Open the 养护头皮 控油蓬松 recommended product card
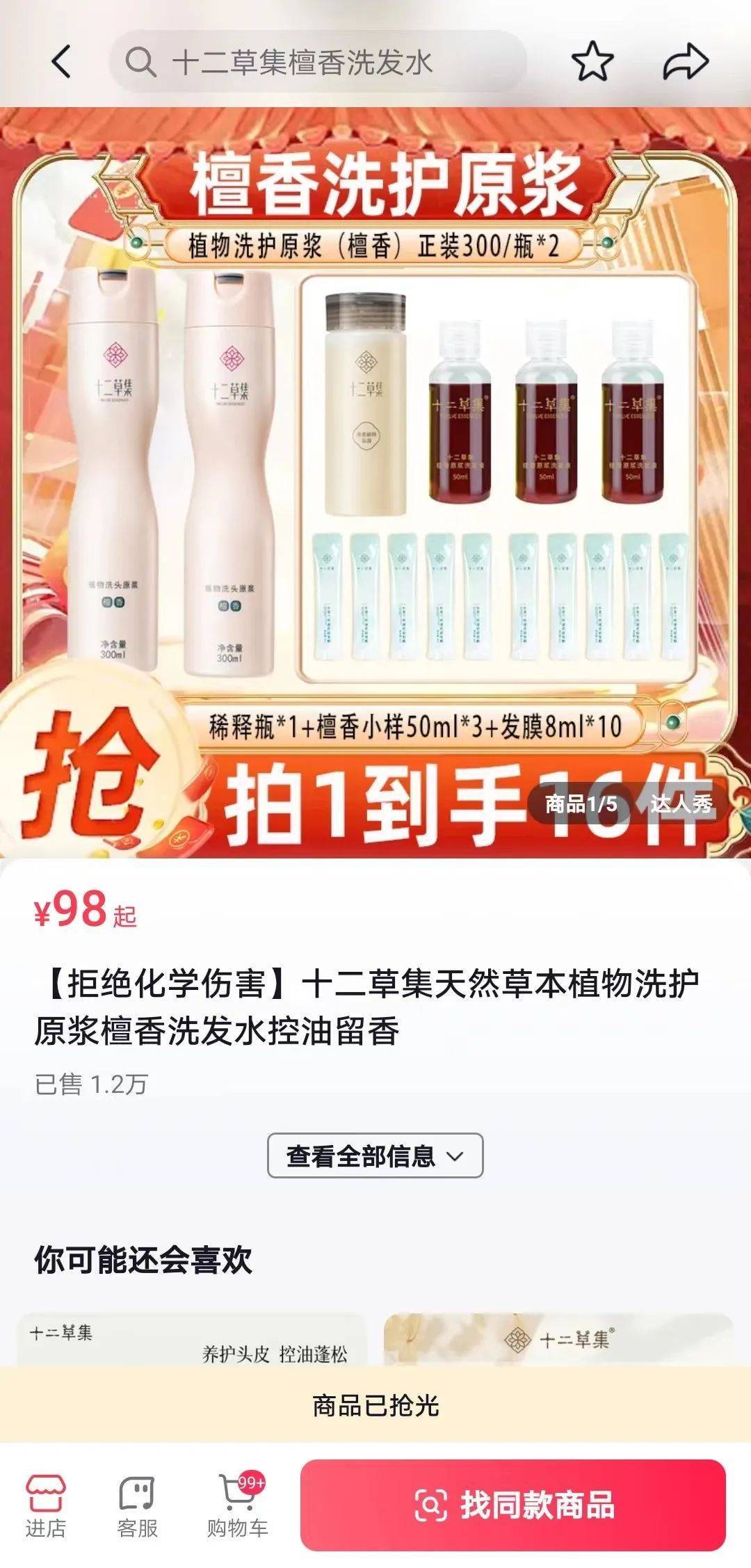This screenshot has height=1568, width=751. [x=191, y=1340]
